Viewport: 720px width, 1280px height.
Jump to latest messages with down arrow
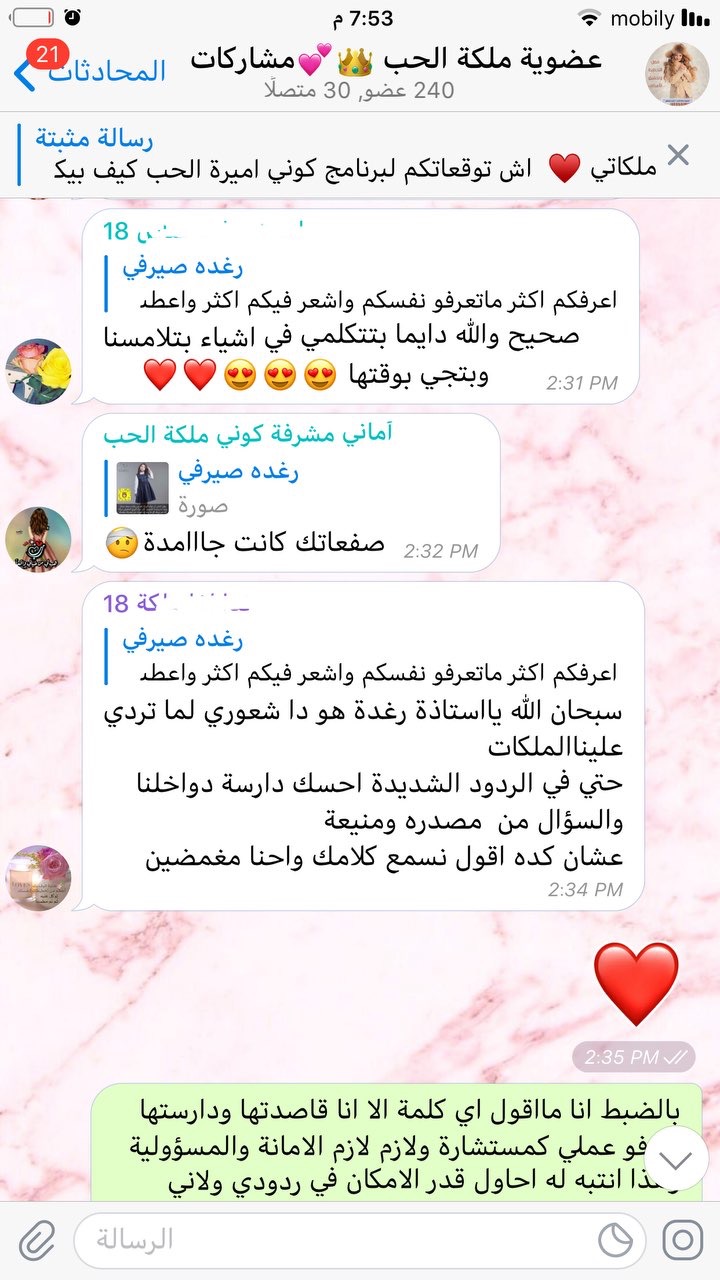click(677, 1159)
